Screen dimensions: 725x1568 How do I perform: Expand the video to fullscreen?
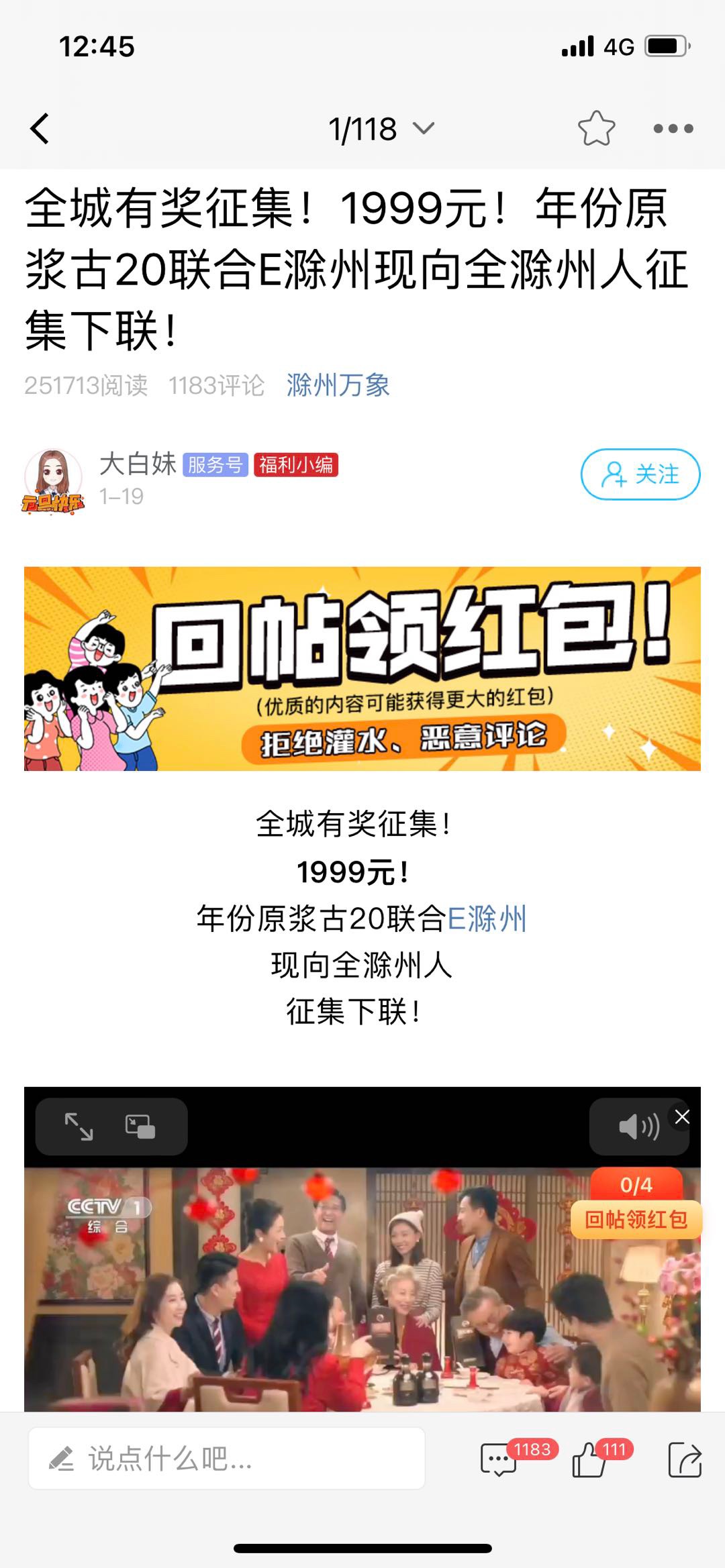(x=79, y=1127)
